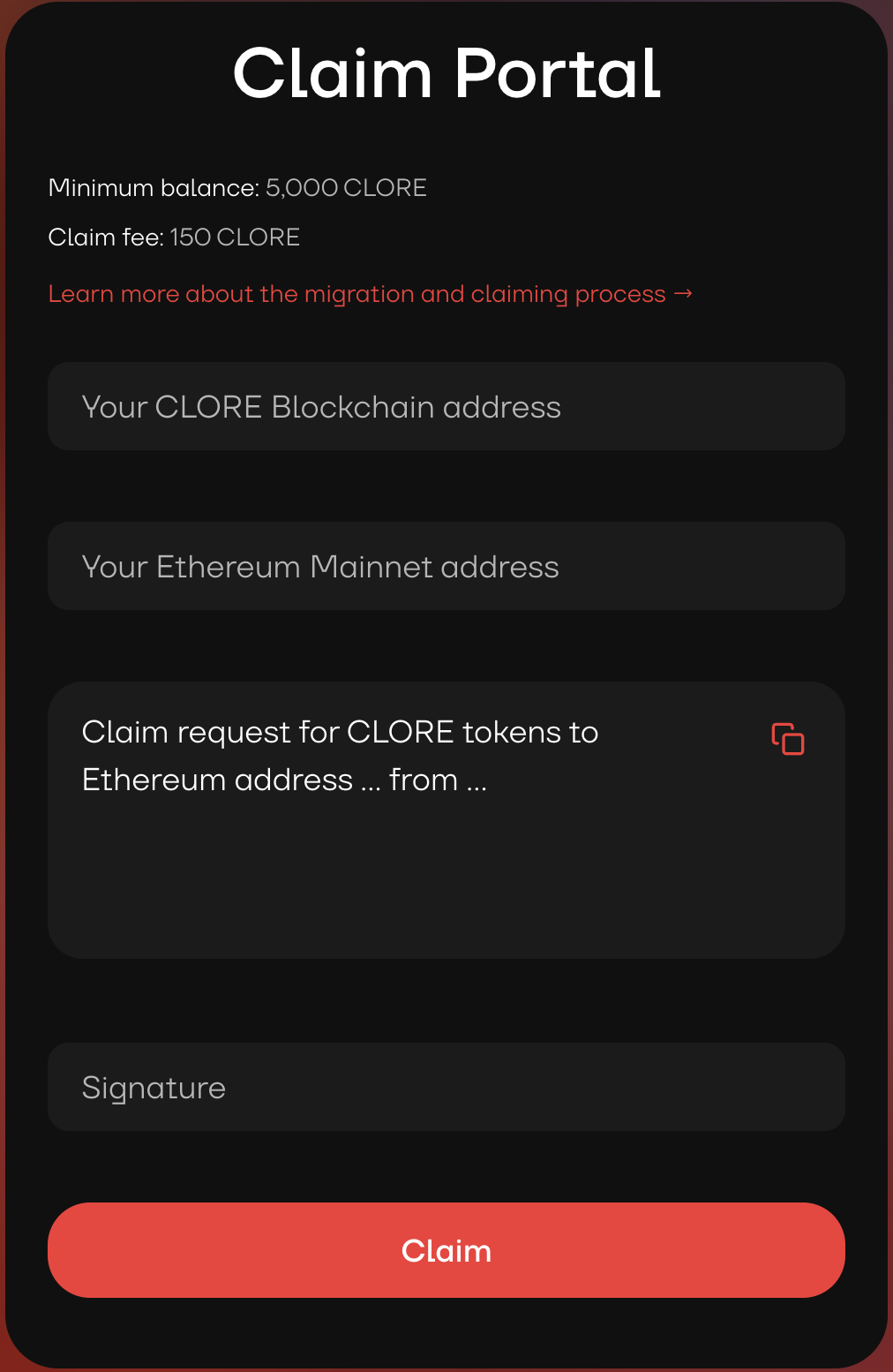
Task: Submit with the Claim button
Action: point(446,1250)
